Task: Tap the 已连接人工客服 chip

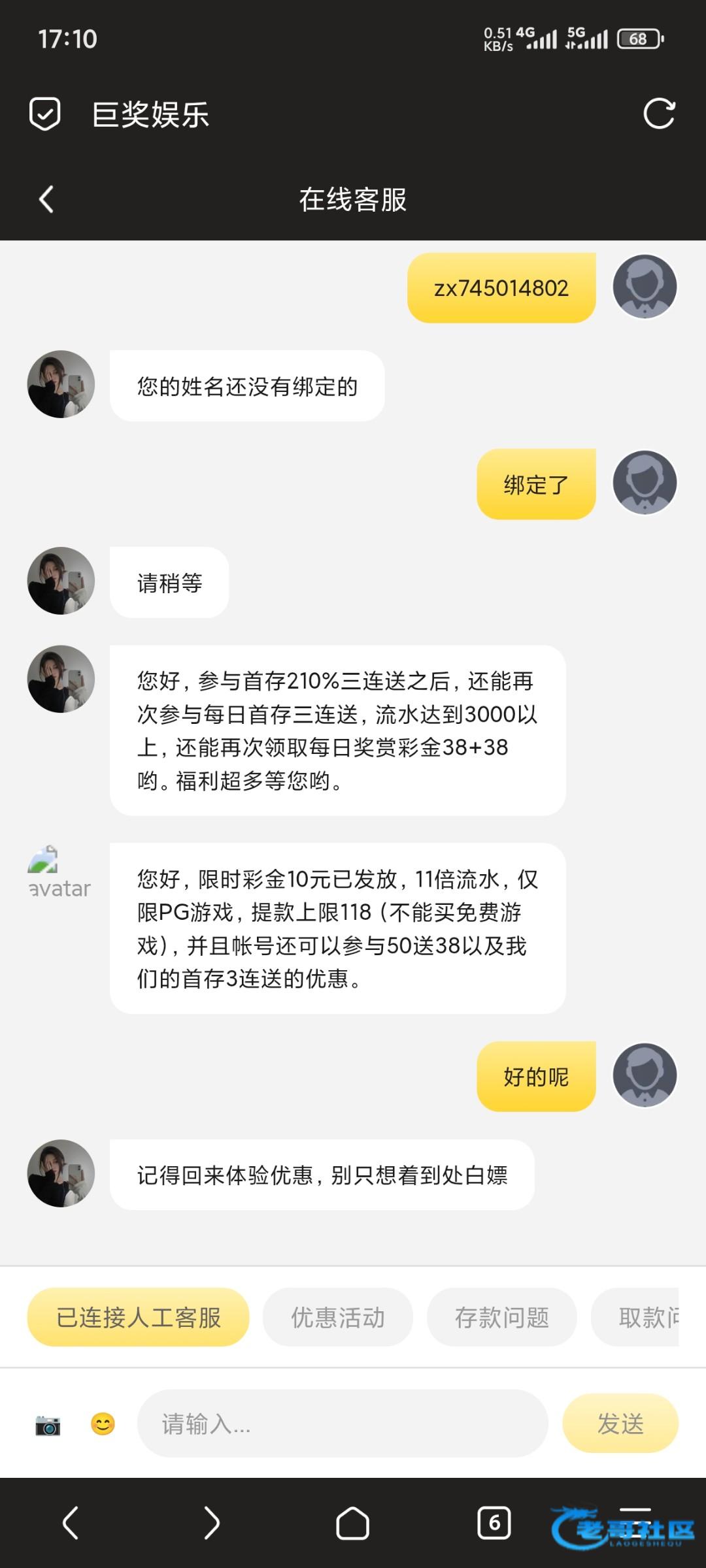Action: tap(138, 1317)
